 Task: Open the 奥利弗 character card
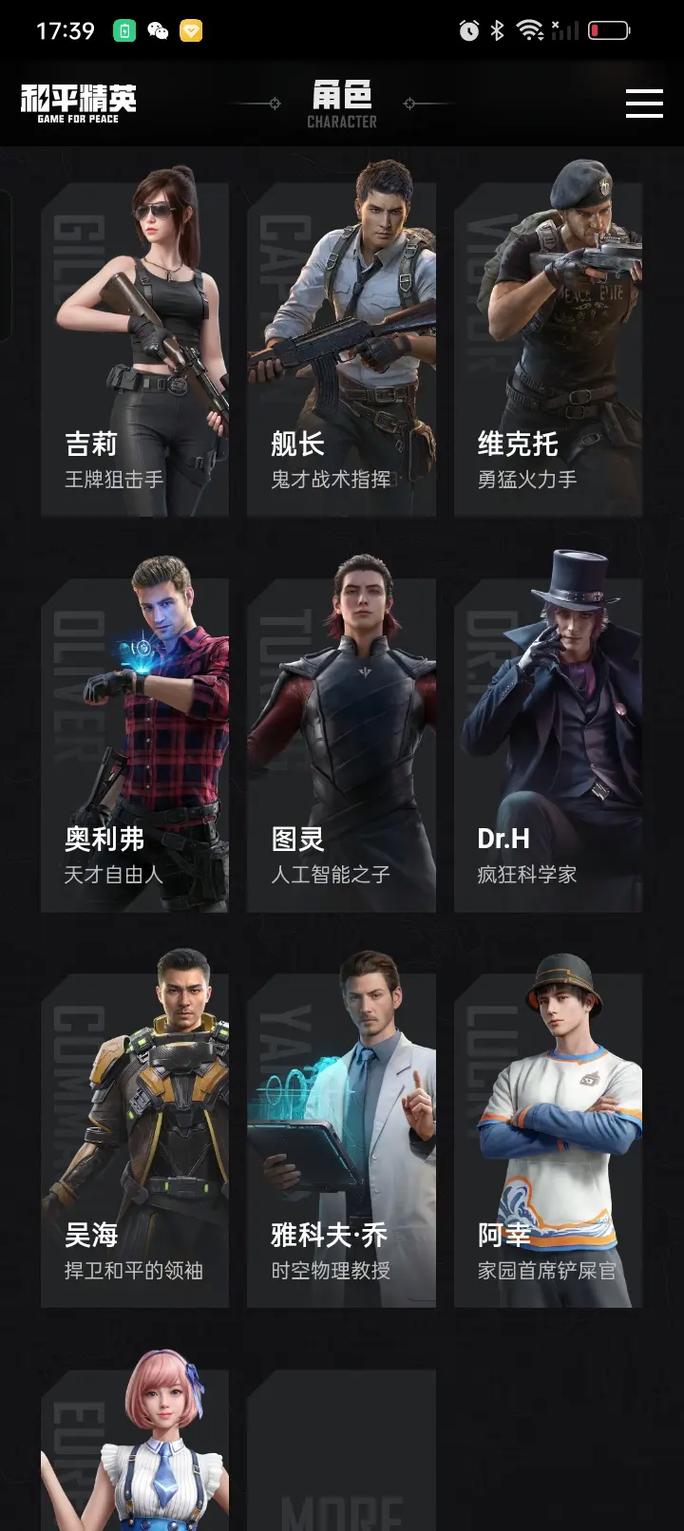(135, 745)
